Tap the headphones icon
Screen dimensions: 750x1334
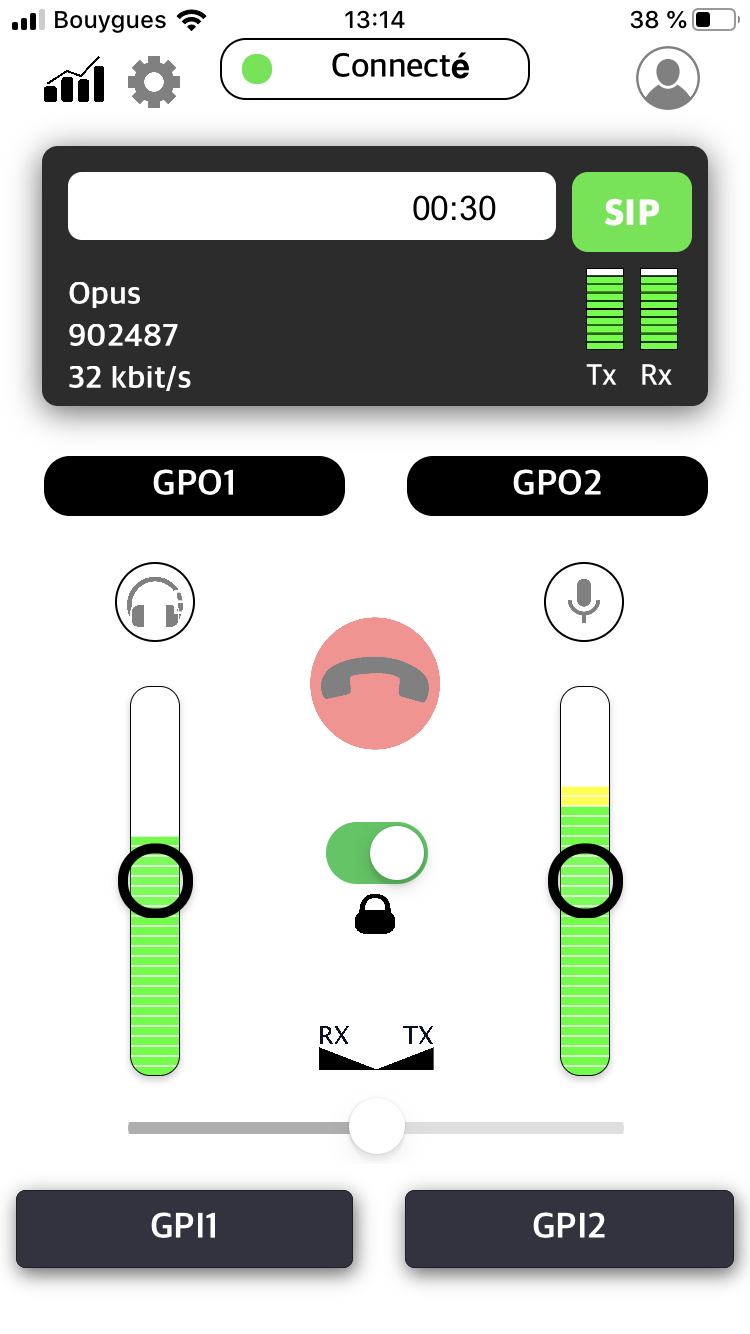click(x=155, y=603)
